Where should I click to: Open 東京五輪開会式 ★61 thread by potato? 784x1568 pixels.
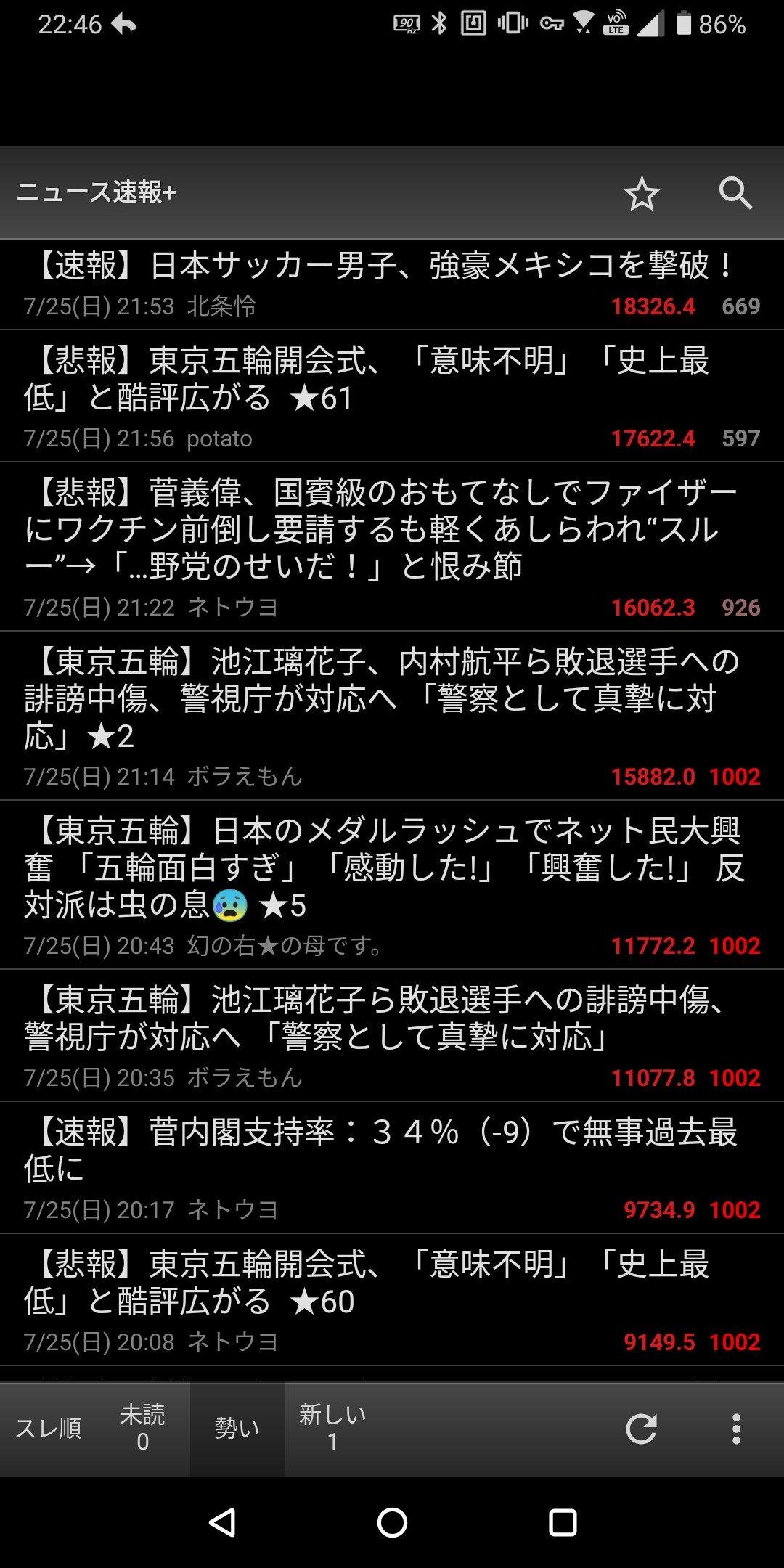[392, 396]
